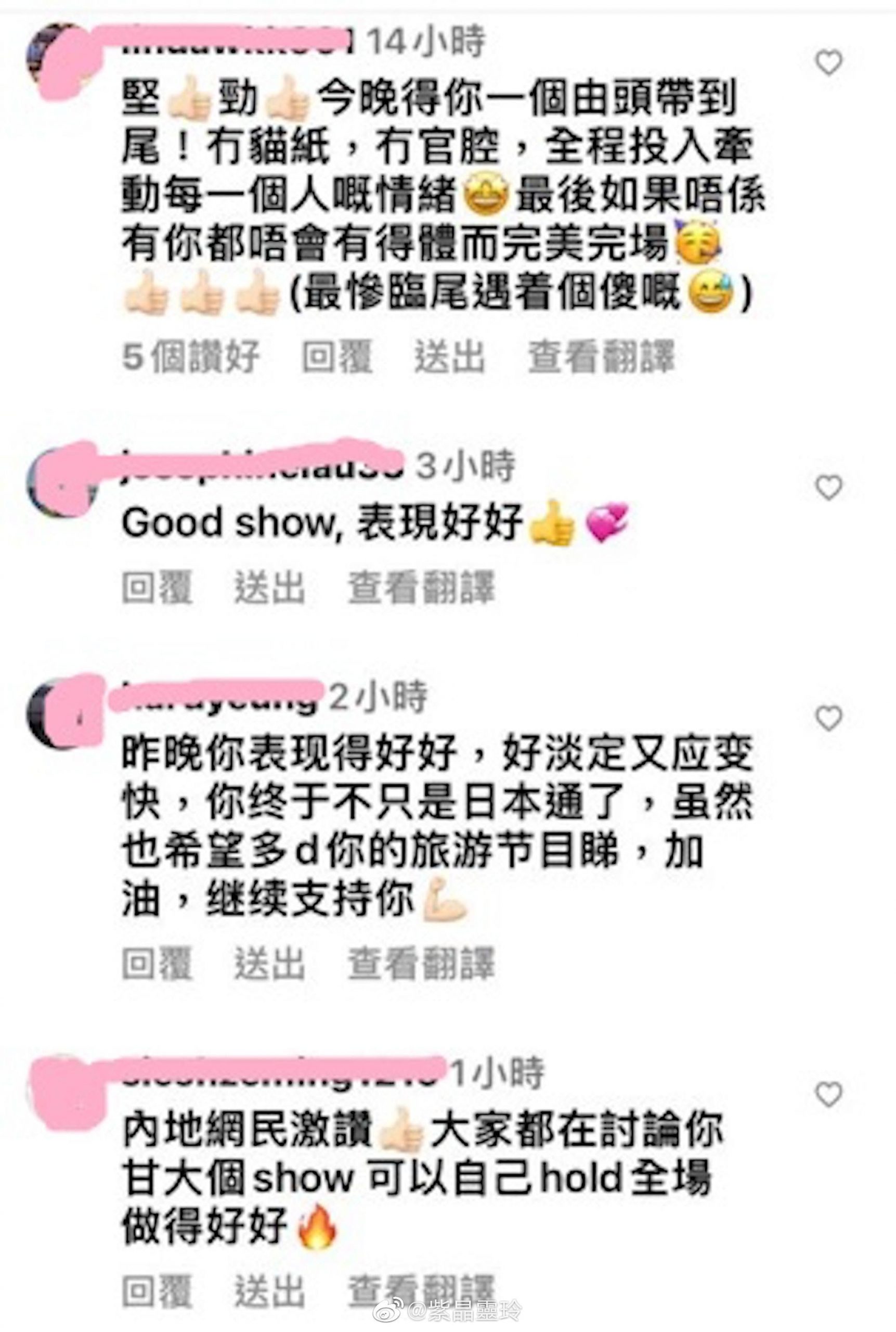896x1332 pixels.
Task: See translation of the 堅勁今晚 comment
Action: (x=601, y=357)
